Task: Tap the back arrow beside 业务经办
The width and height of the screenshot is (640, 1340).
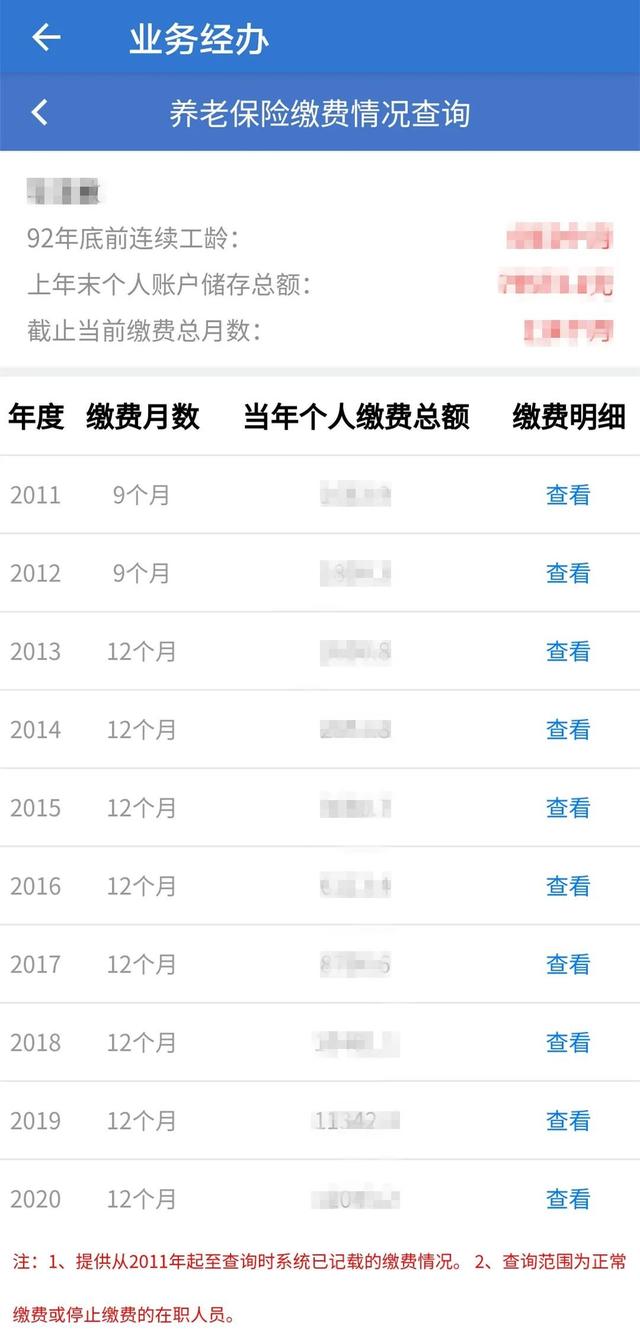Action: click(x=46, y=38)
